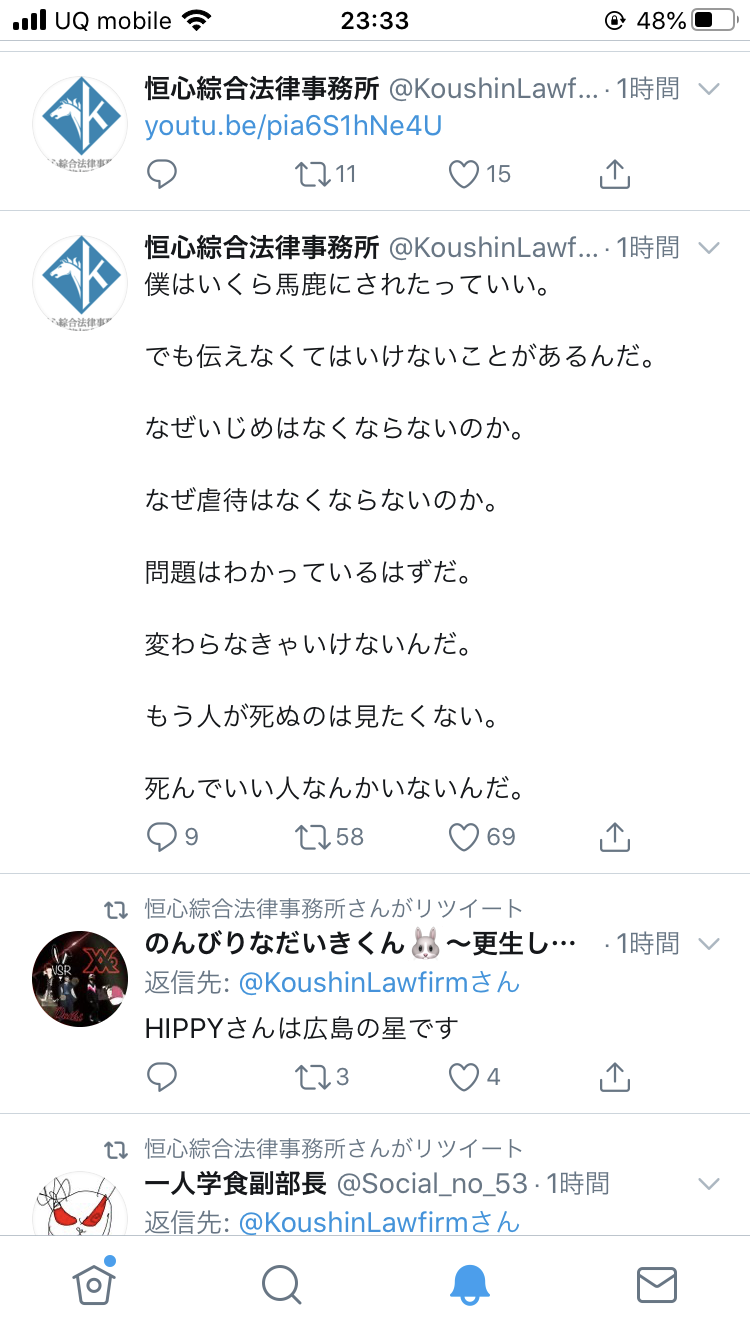The height and width of the screenshot is (1334, 750).
Task: Retweet the tweet with 58 retweets
Action: click(313, 836)
